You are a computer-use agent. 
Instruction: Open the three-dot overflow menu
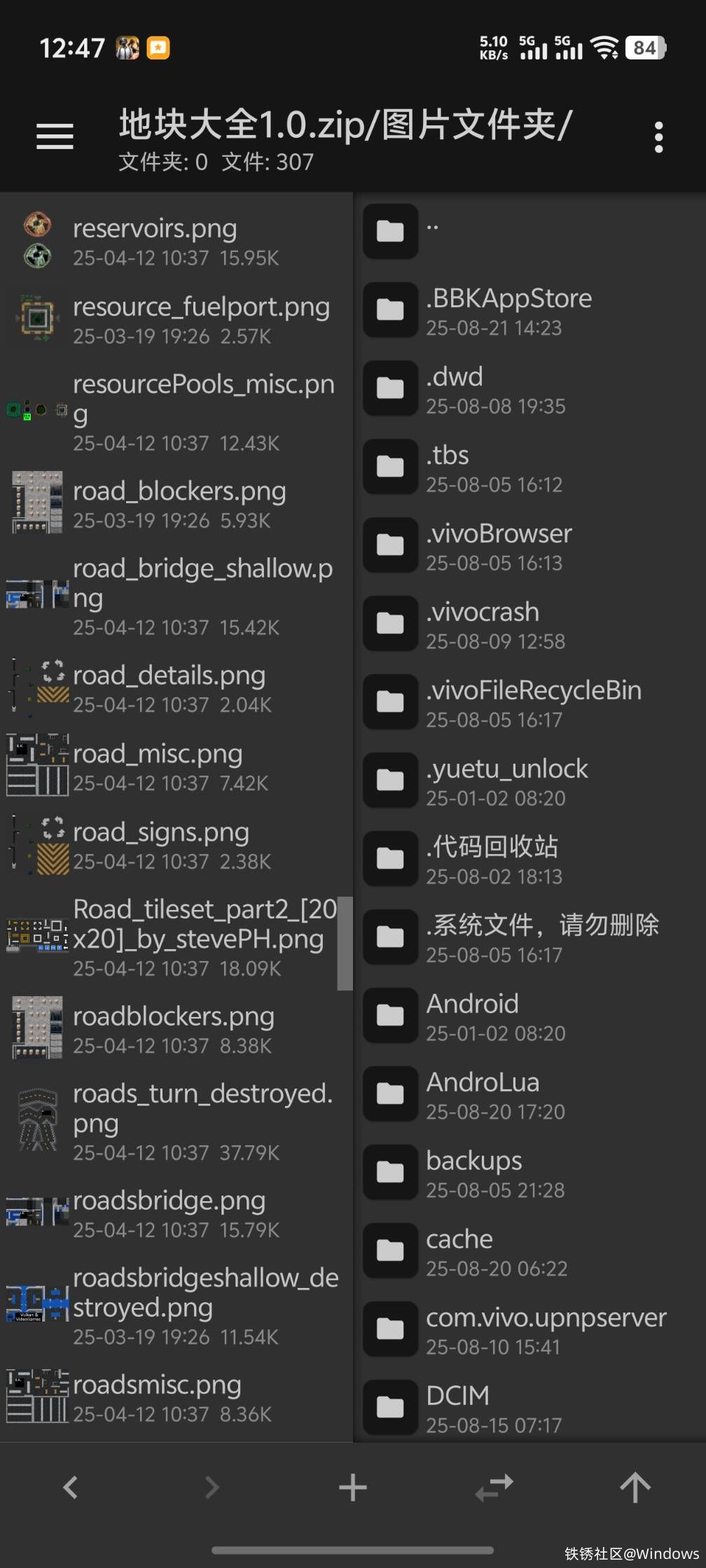(x=658, y=137)
